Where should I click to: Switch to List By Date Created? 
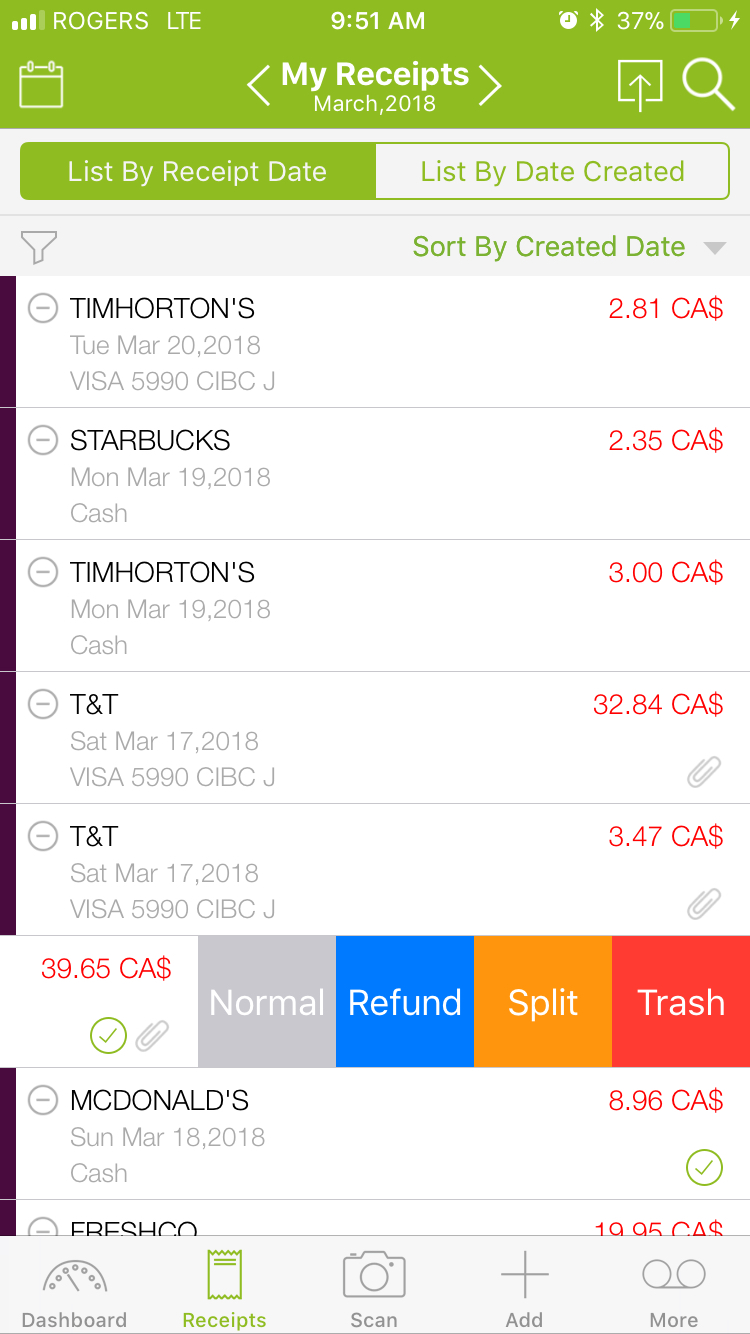pyautogui.click(x=552, y=171)
